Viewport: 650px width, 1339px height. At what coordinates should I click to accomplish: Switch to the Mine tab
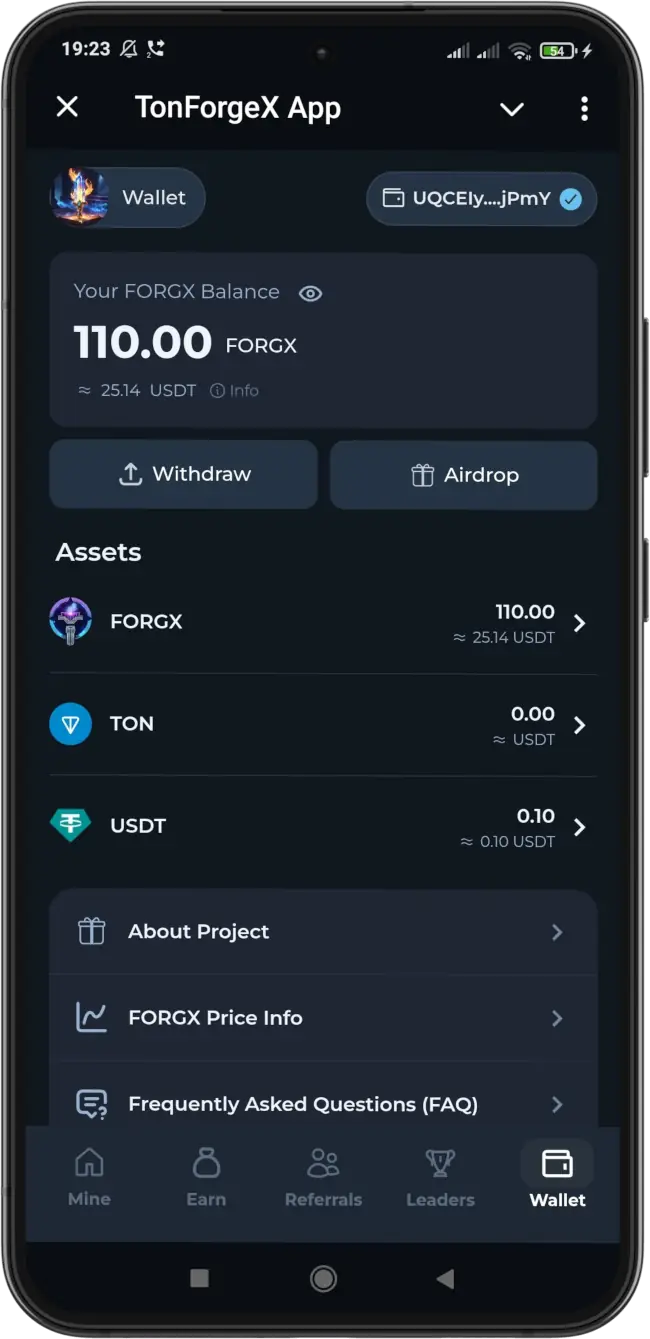tap(89, 1178)
